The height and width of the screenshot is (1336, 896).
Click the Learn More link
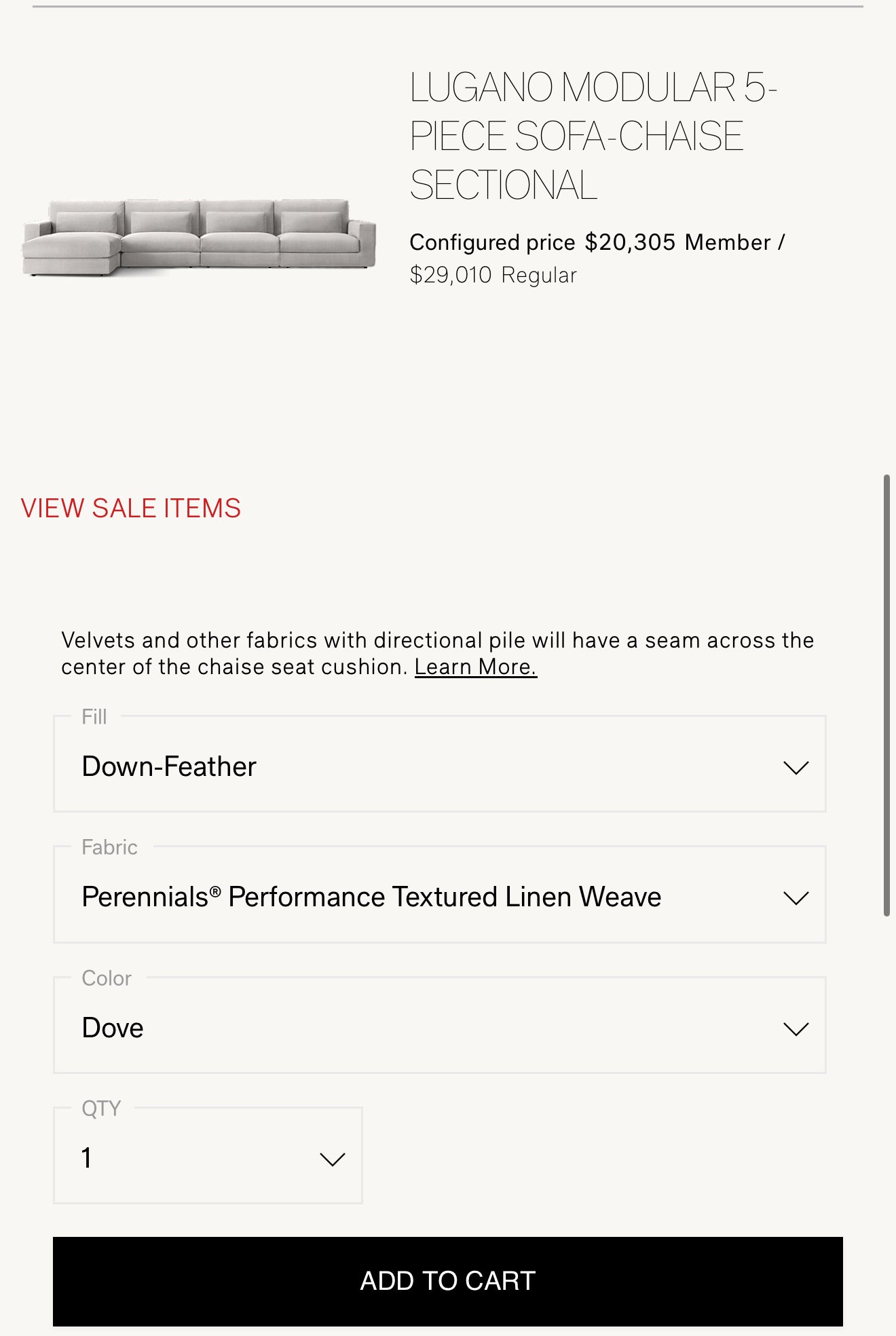tap(475, 667)
